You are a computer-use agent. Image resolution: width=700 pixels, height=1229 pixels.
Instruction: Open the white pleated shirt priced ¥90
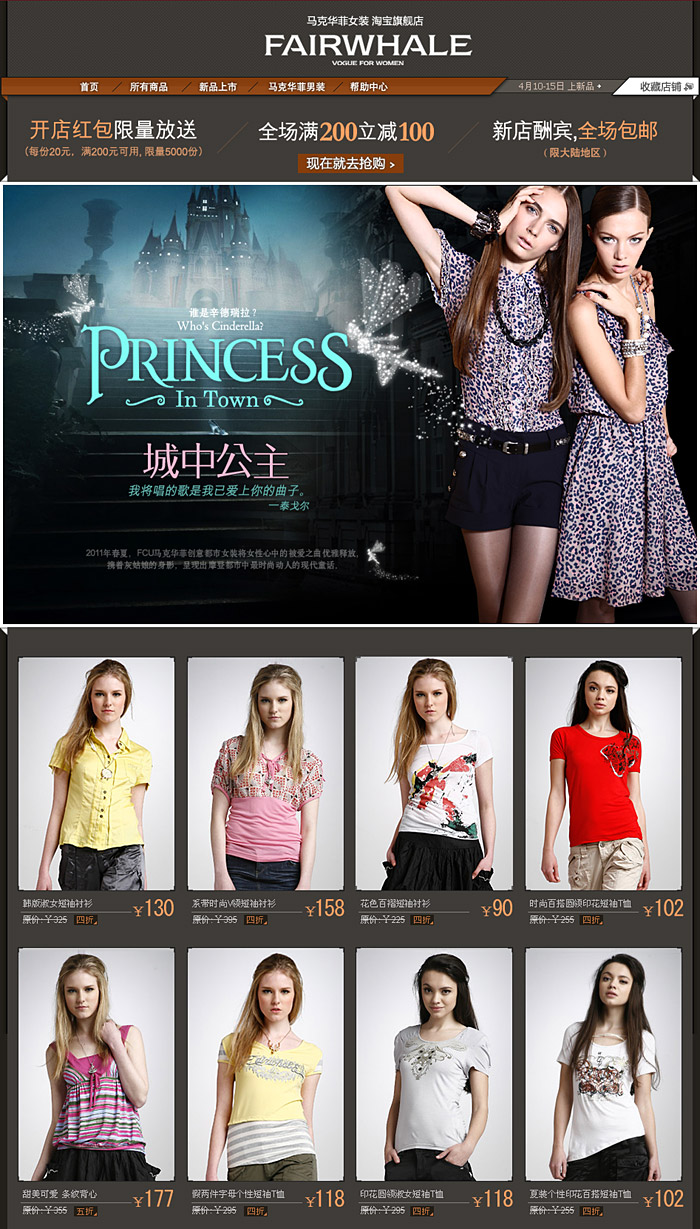coord(434,773)
